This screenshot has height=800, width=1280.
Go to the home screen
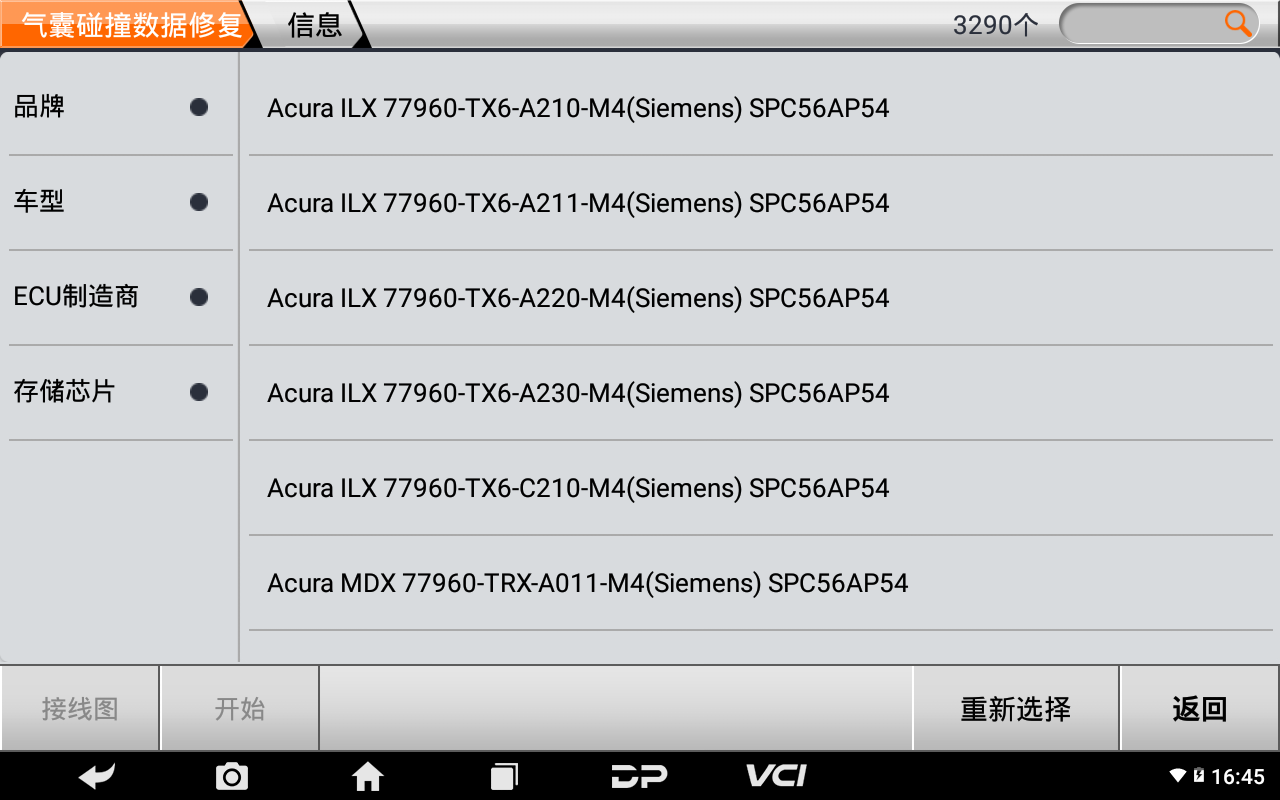pos(367,776)
